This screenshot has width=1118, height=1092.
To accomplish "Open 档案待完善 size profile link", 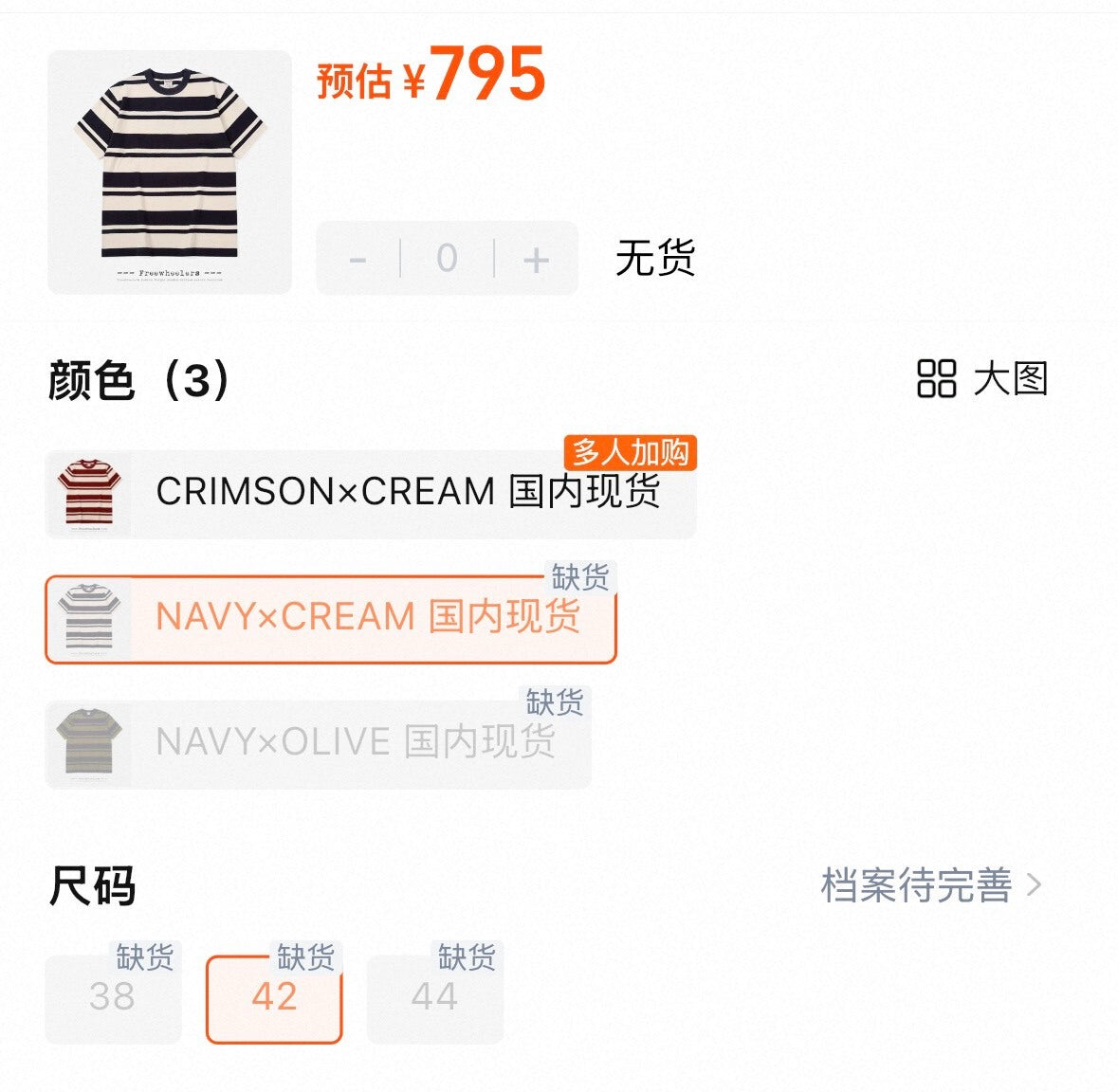I will tap(931, 886).
